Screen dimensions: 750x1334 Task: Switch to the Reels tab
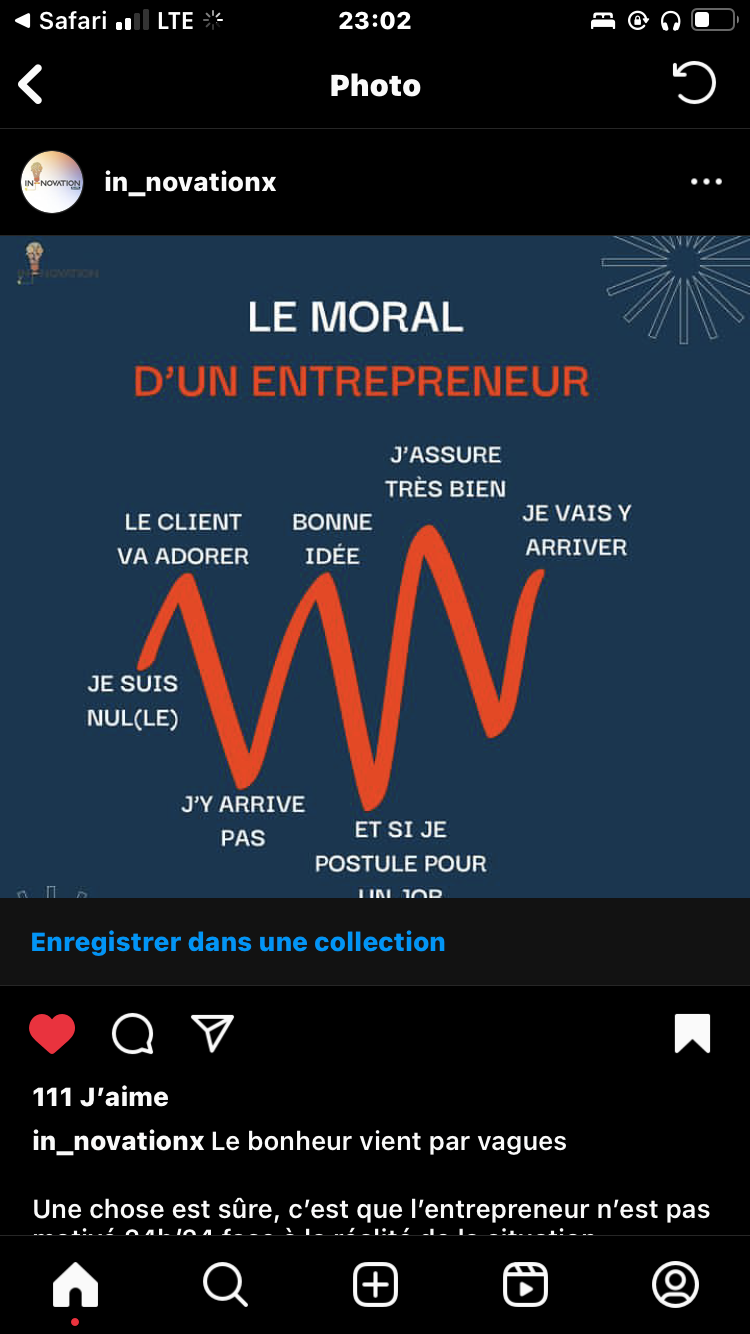pos(525,1285)
